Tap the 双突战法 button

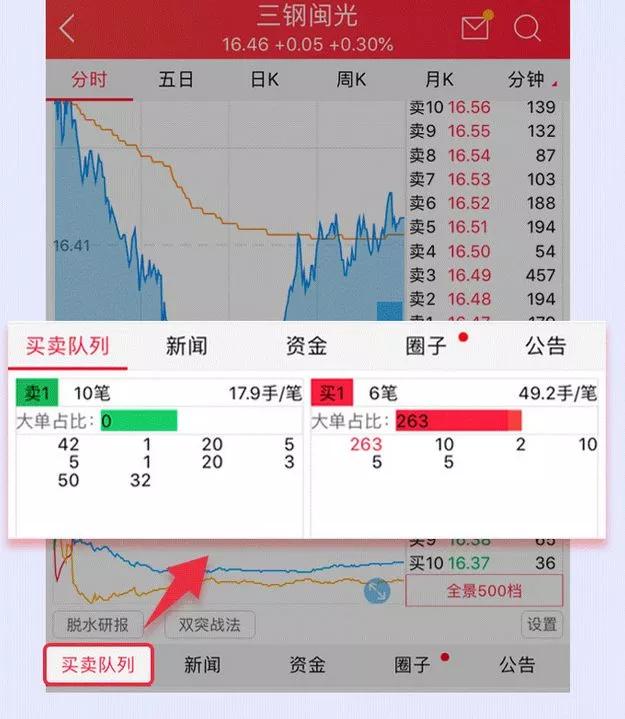point(210,625)
